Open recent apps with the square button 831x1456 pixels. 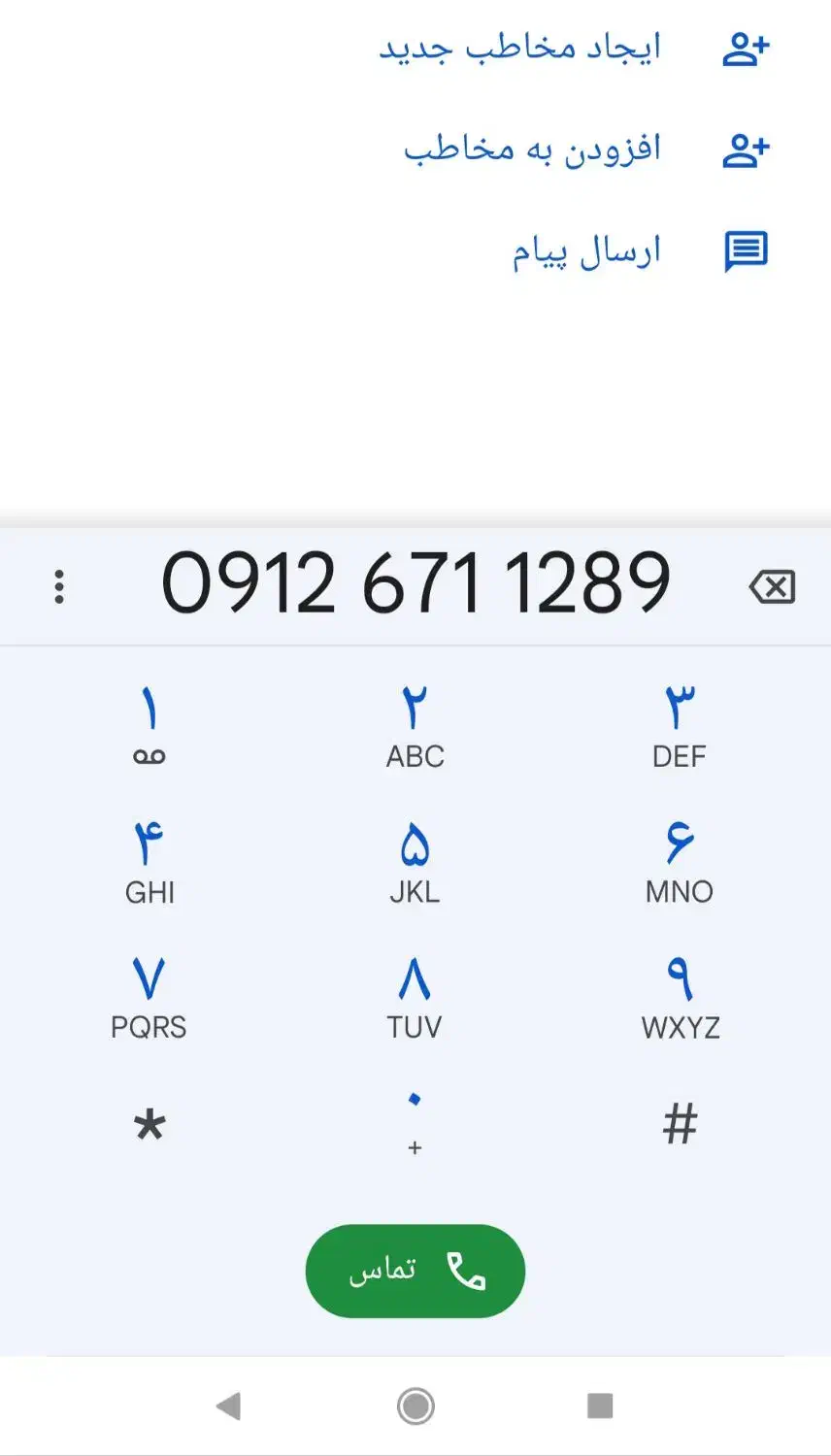tap(600, 1406)
